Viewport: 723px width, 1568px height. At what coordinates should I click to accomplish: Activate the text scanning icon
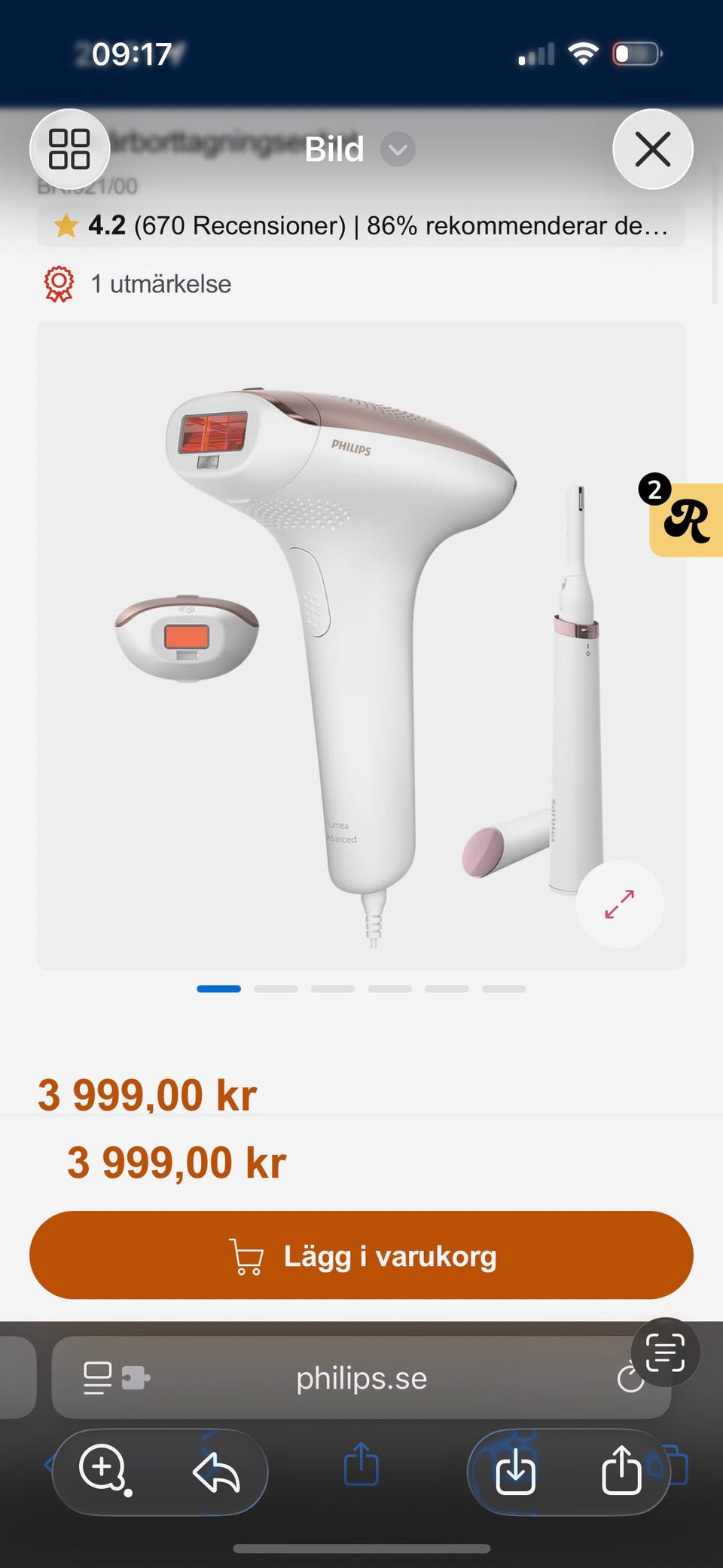pyautogui.click(x=665, y=1353)
